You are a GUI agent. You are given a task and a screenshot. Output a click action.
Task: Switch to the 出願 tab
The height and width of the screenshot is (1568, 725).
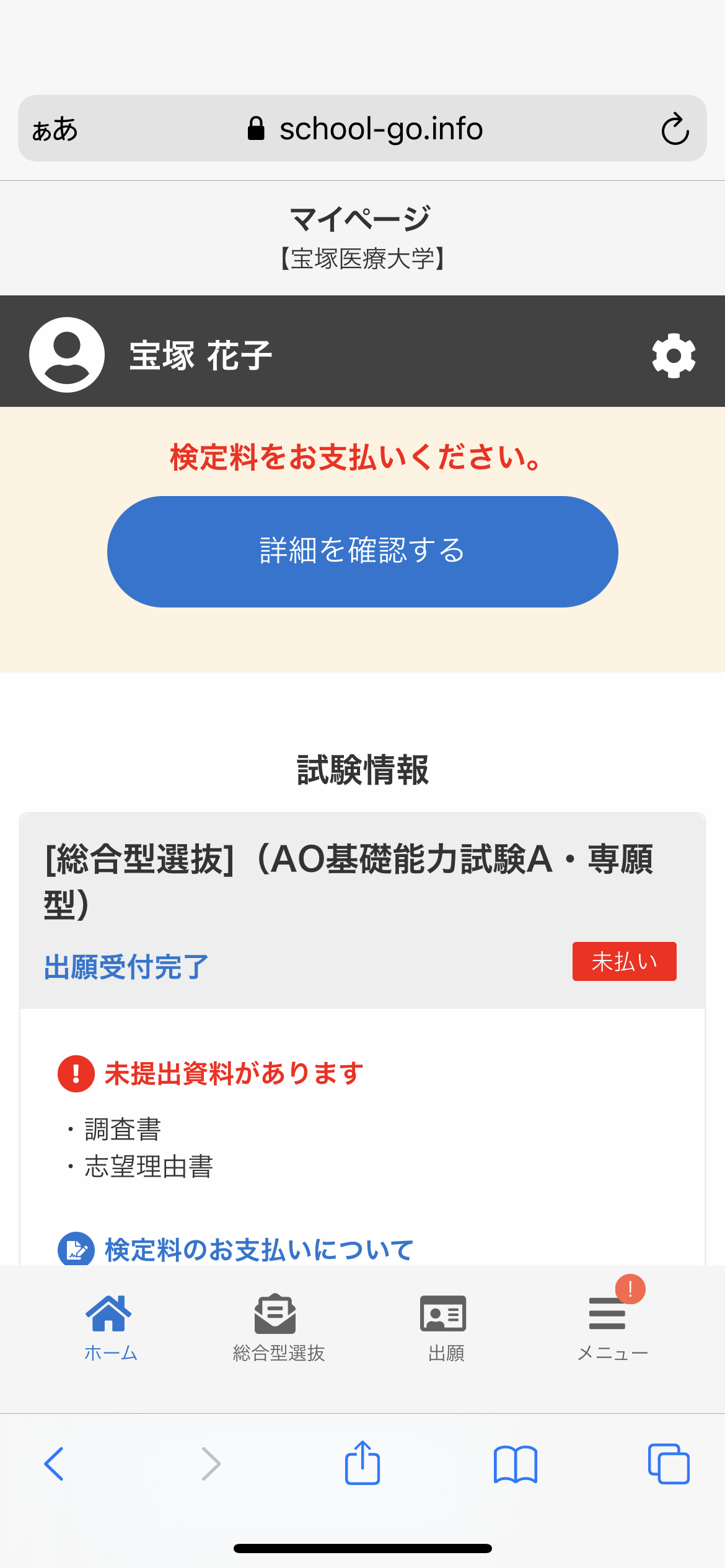point(445,1326)
